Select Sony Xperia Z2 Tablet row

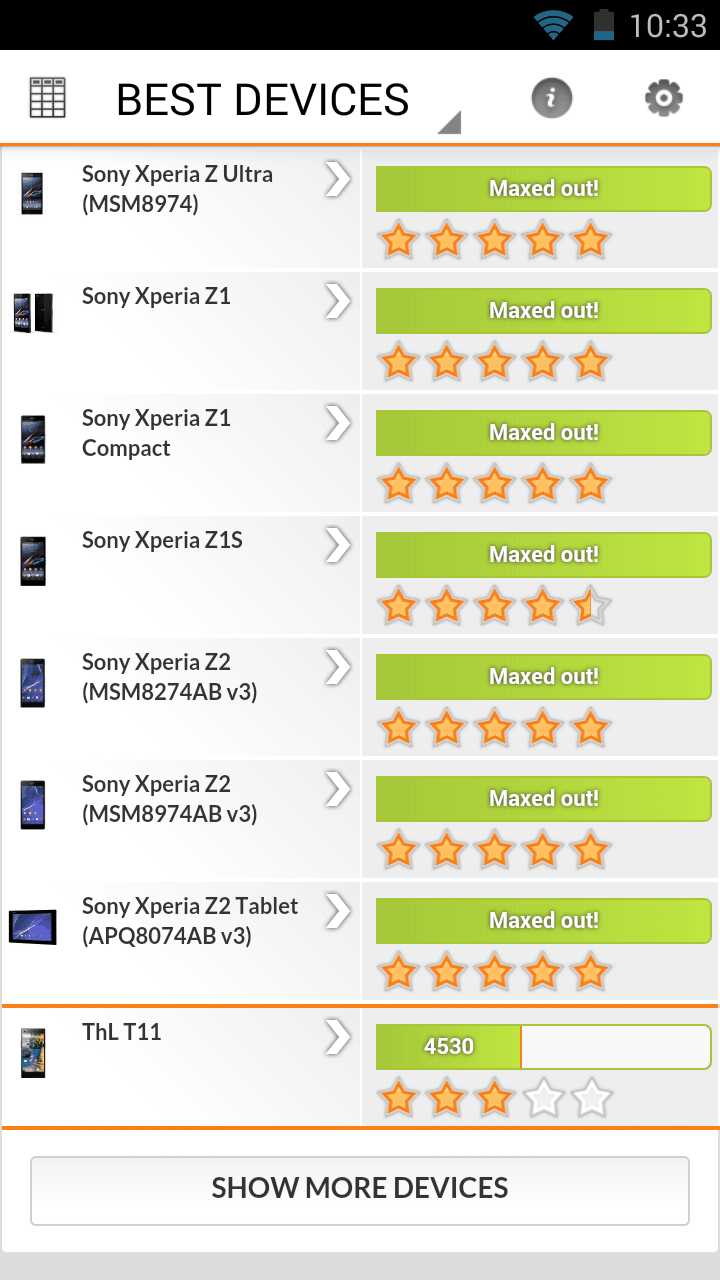[x=360, y=941]
